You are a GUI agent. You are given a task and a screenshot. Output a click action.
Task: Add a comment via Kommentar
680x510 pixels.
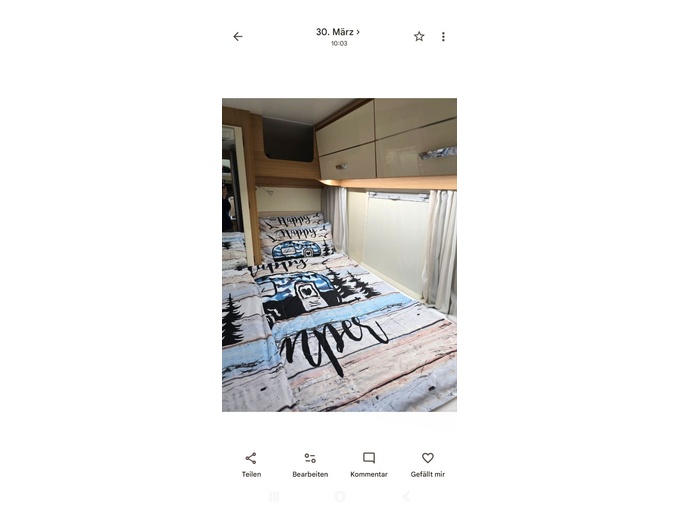pyautogui.click(x=369, y=464)
